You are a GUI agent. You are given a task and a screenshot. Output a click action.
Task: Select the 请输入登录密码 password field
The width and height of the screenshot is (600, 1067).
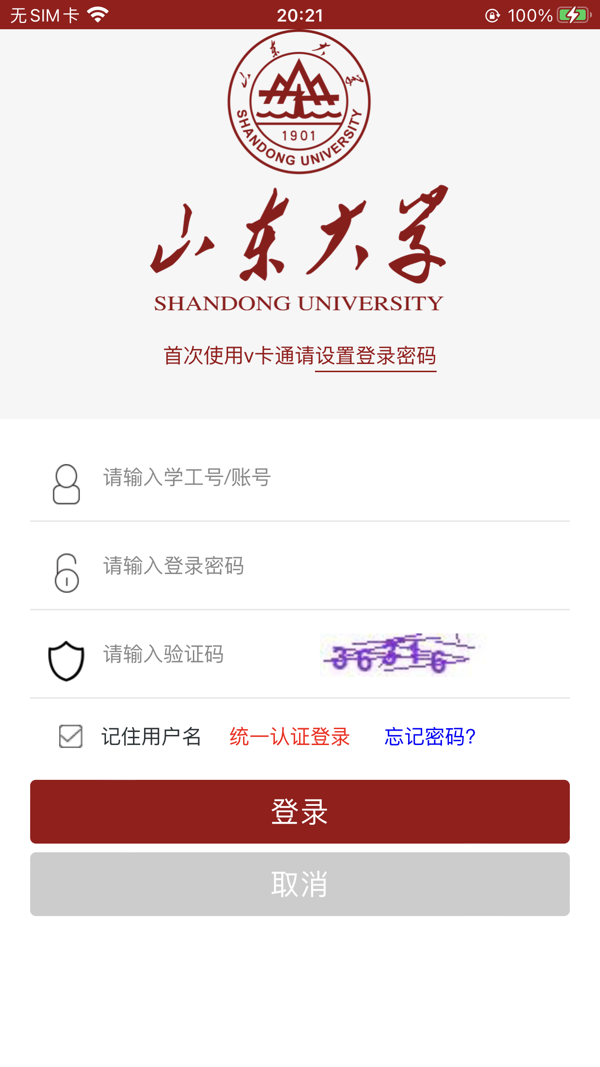pyautogui.click(x=300, y=566)
